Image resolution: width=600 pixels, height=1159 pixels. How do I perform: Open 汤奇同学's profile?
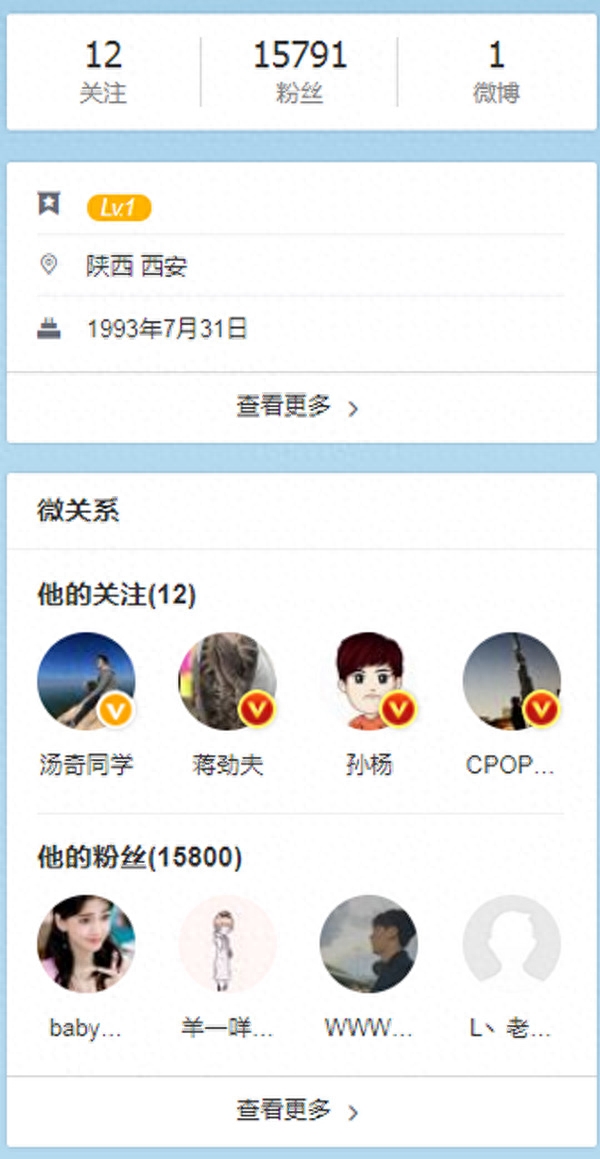86,682
